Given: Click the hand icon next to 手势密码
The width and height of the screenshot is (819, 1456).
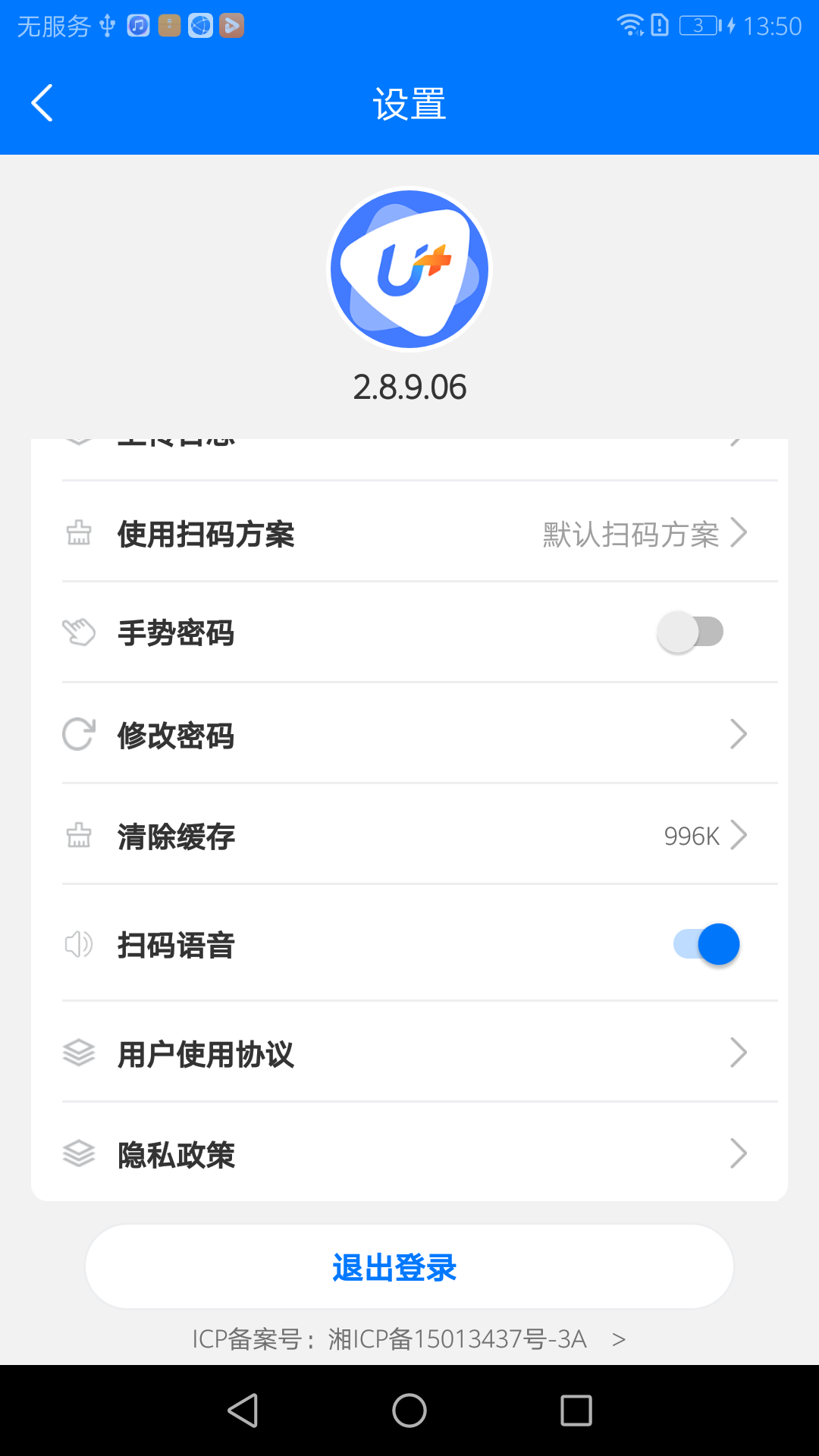Looking at the screenshot, I should coord(79,632).
